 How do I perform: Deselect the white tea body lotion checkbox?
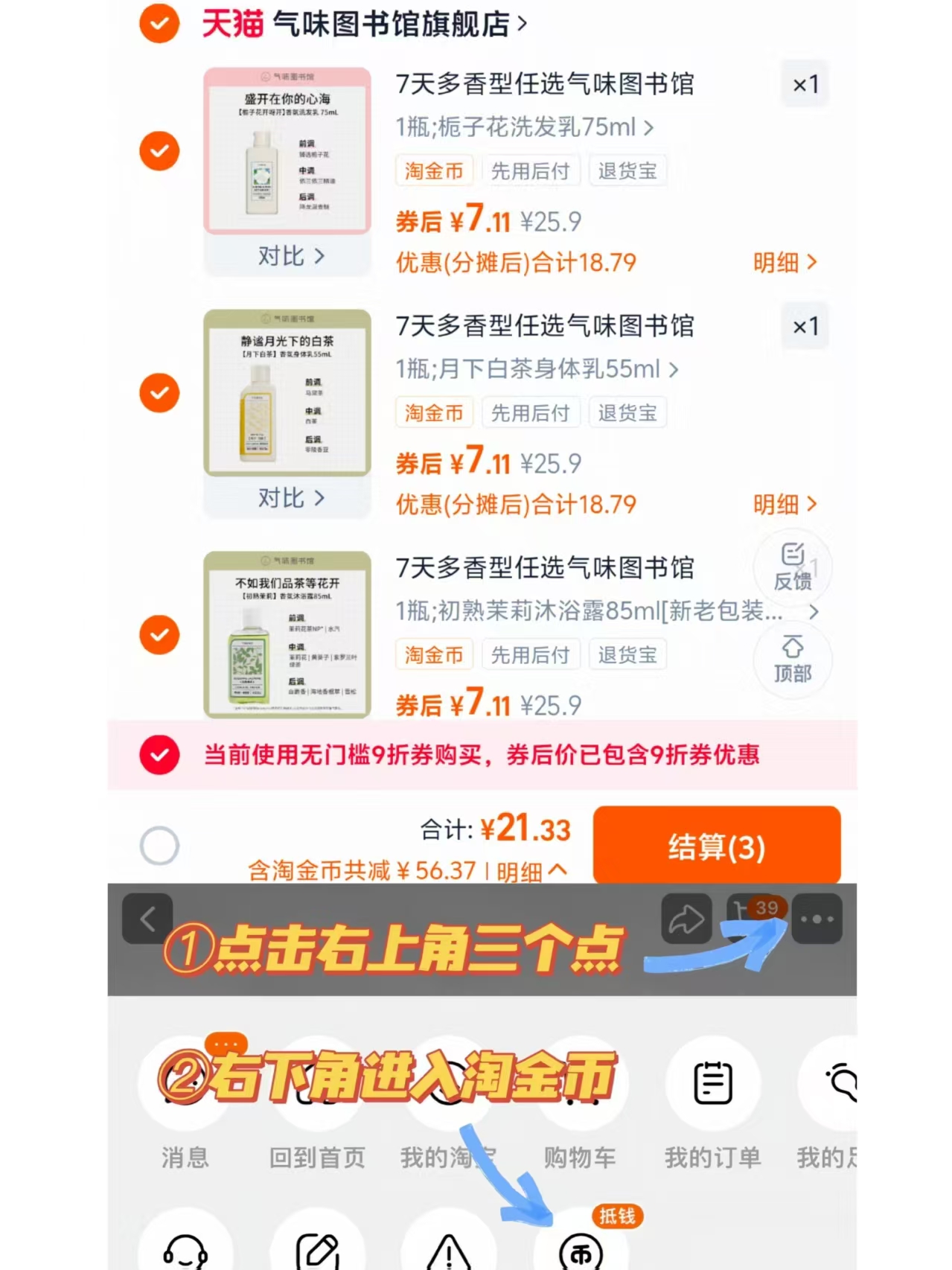pos(159,393)
